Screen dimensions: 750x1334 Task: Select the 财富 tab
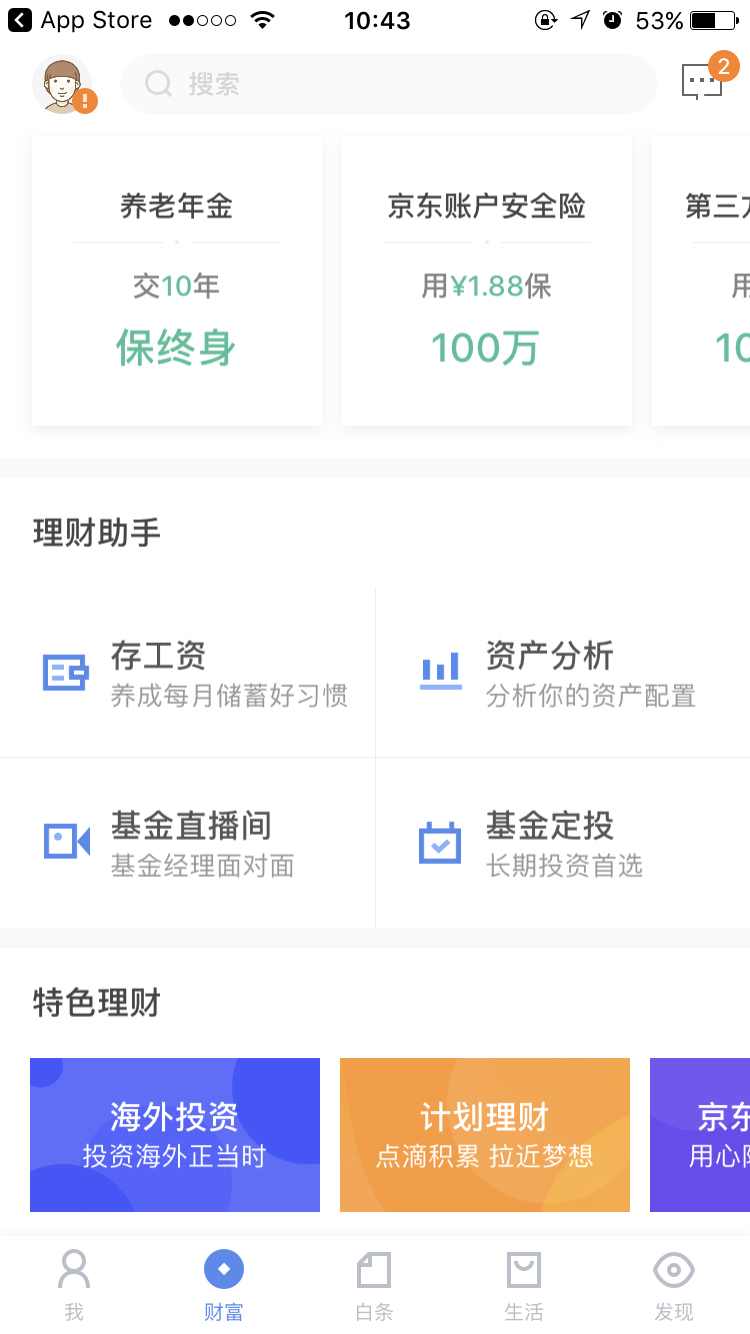224,1285
